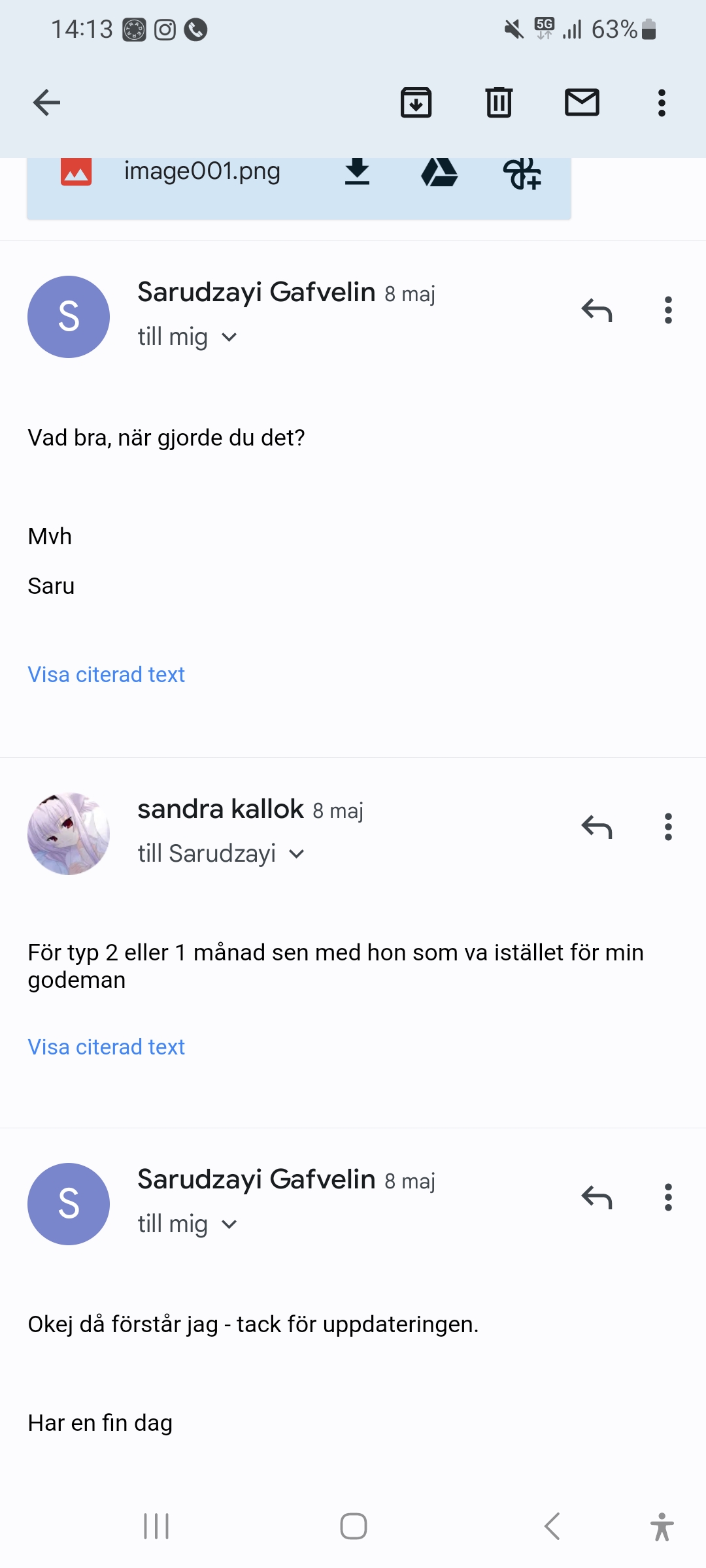Open more options on sandra kallok's message
The height and width of the screenshot is (1568, 706).
[x=667, y=827]
